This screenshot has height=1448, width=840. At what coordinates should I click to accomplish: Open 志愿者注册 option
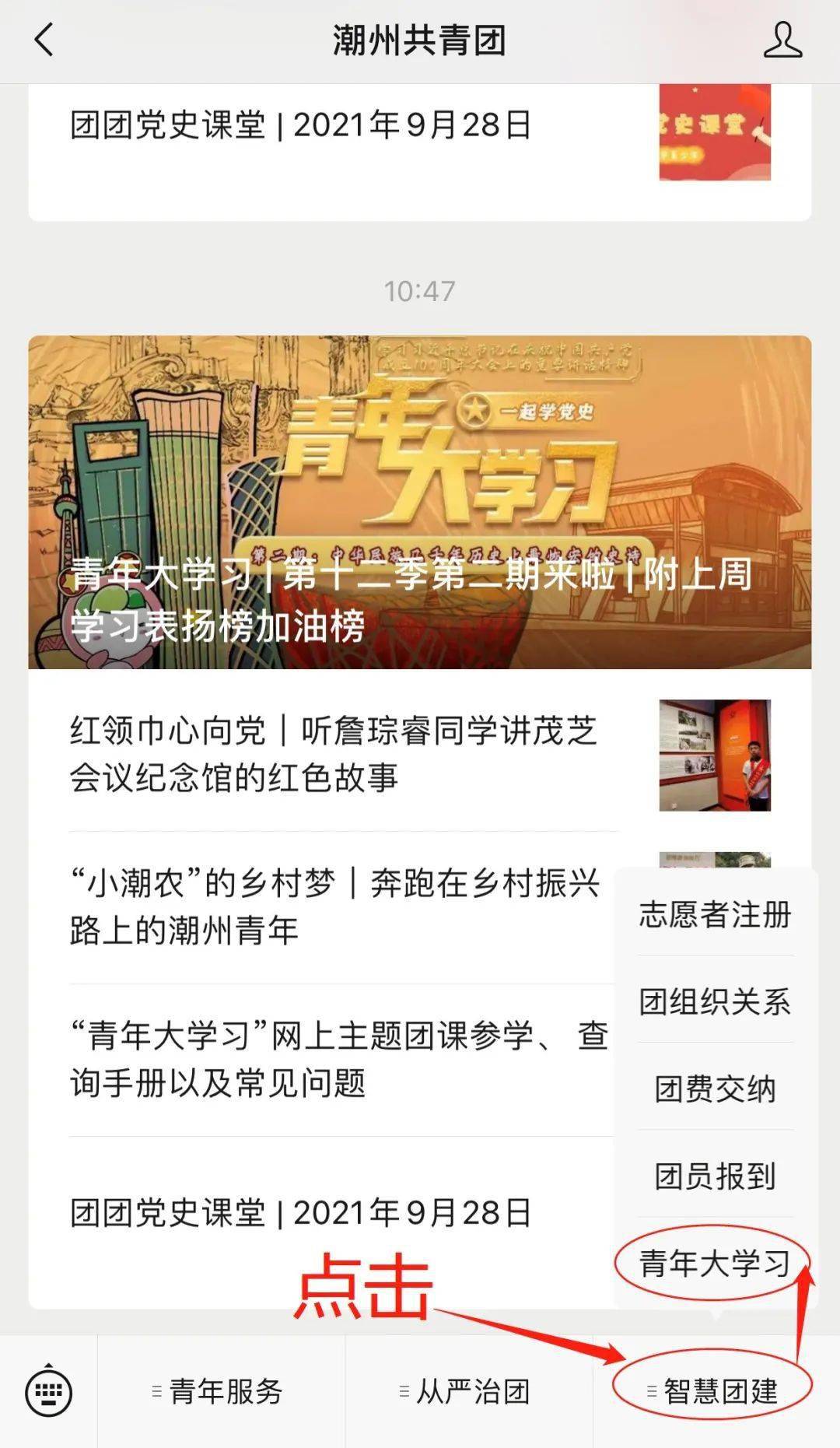(x=715, y=915)
